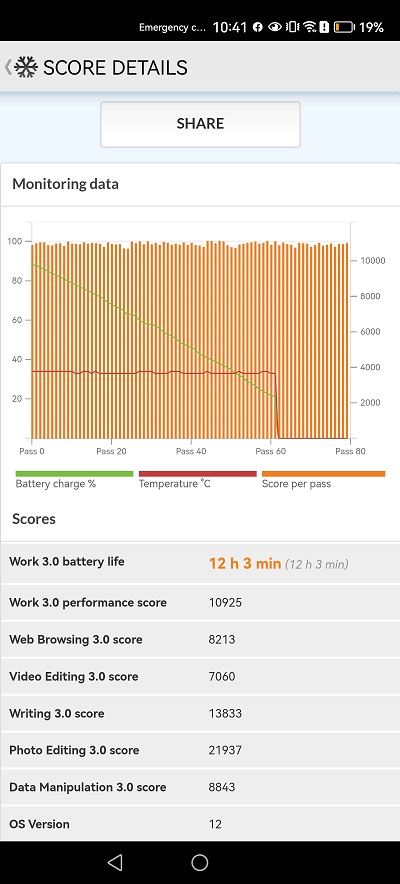Image resolution: width=400 pixels, height=884 pixels.
Task: Go back using the Score Details arrow
Action: coord(8,67)
